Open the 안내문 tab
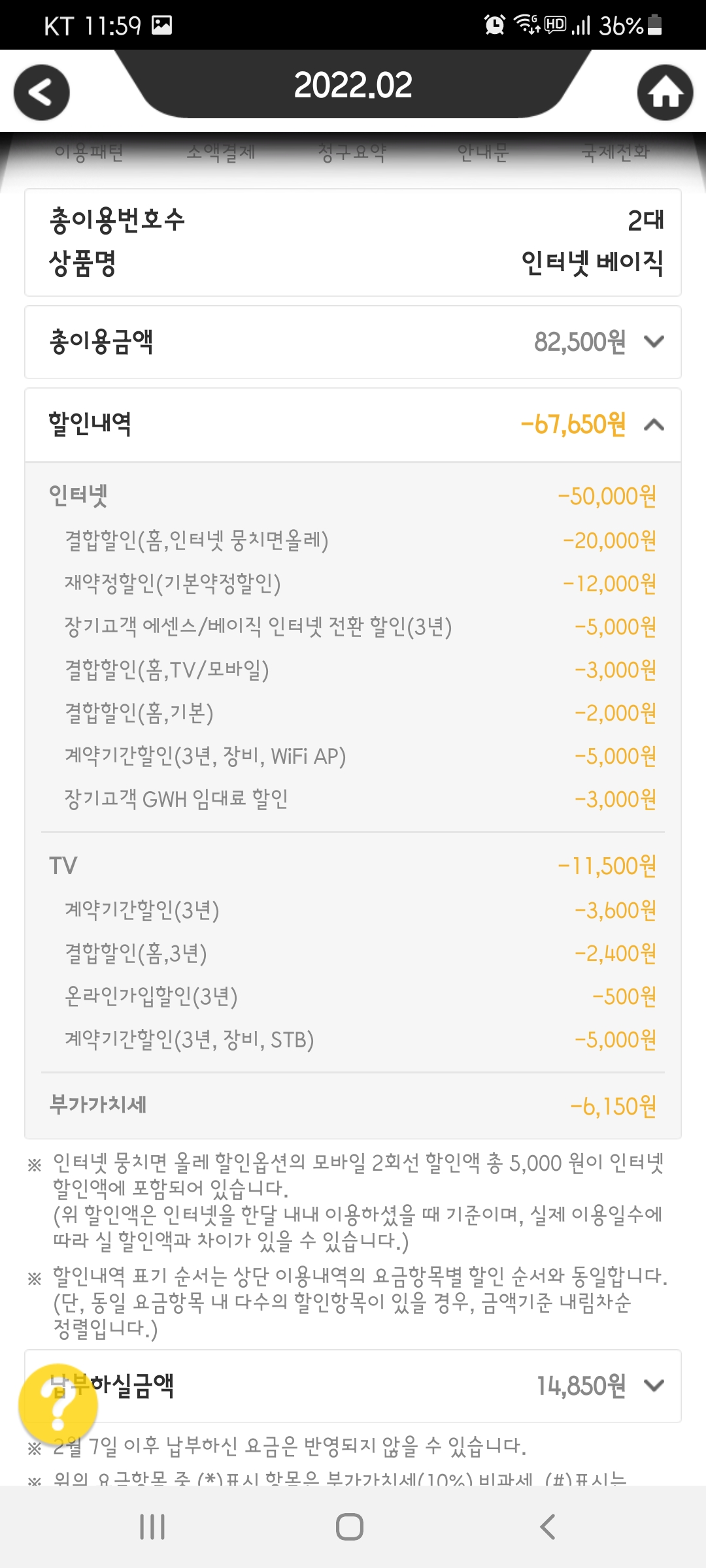 pyautogui.click(x=483, y=153)
